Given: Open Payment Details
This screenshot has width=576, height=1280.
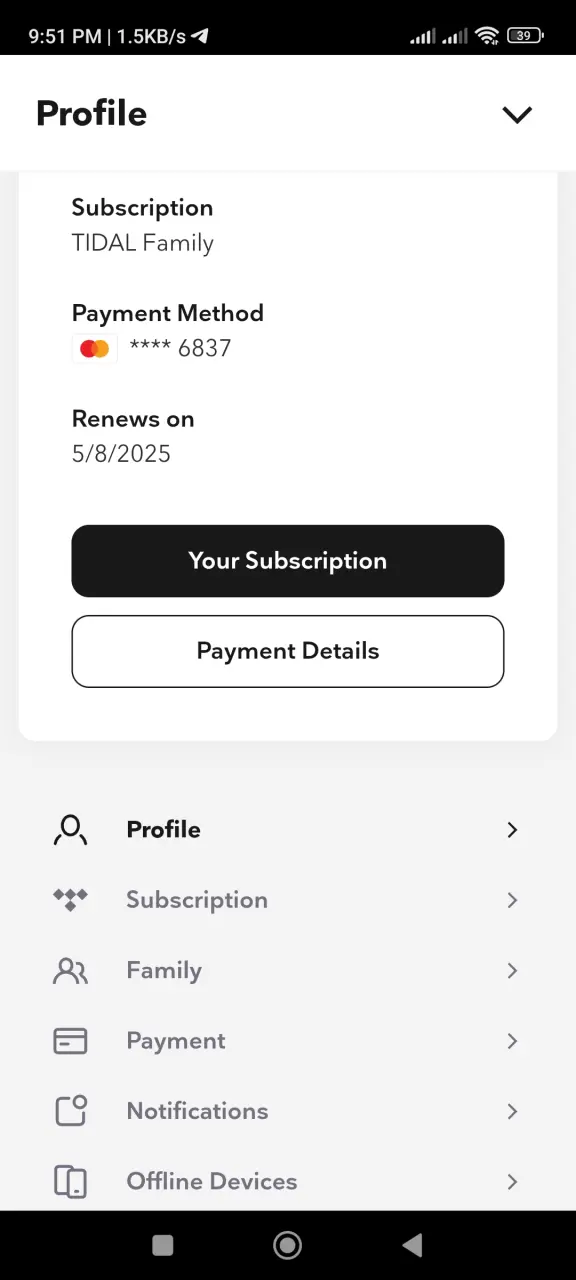Looking at the screenshot, I should [288, 651].
